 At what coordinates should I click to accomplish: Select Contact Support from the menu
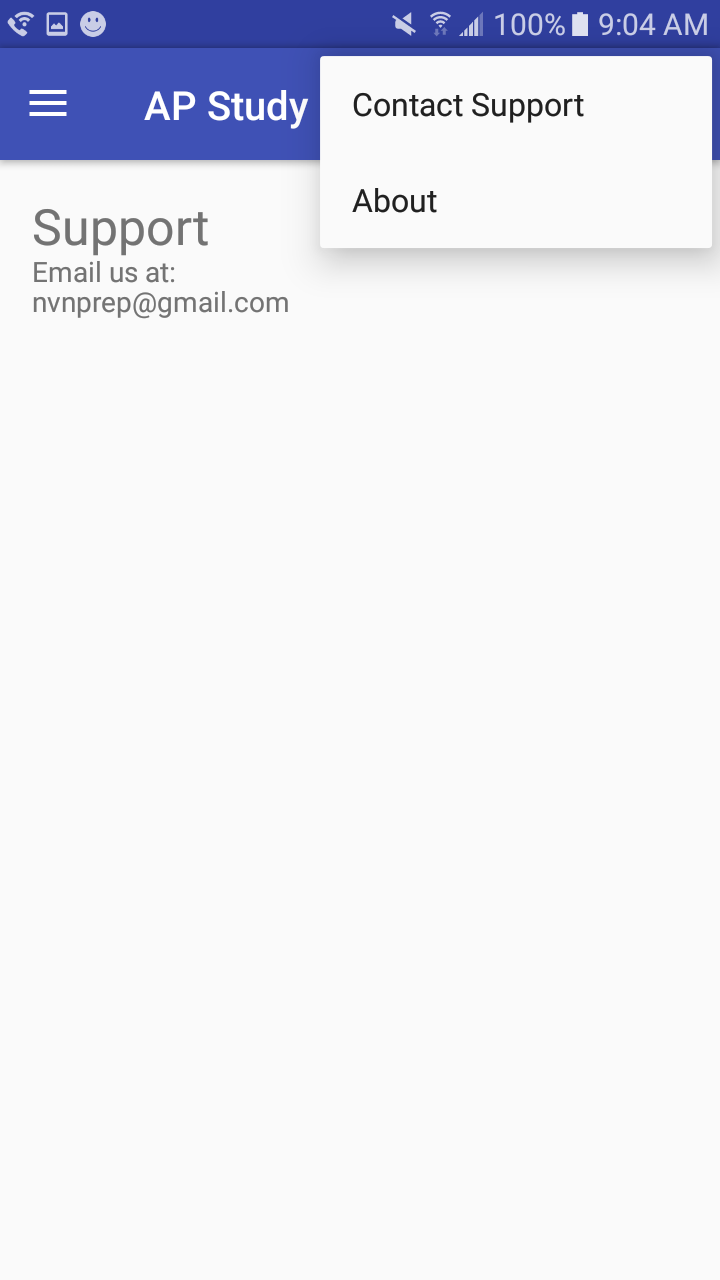(468, 105)
